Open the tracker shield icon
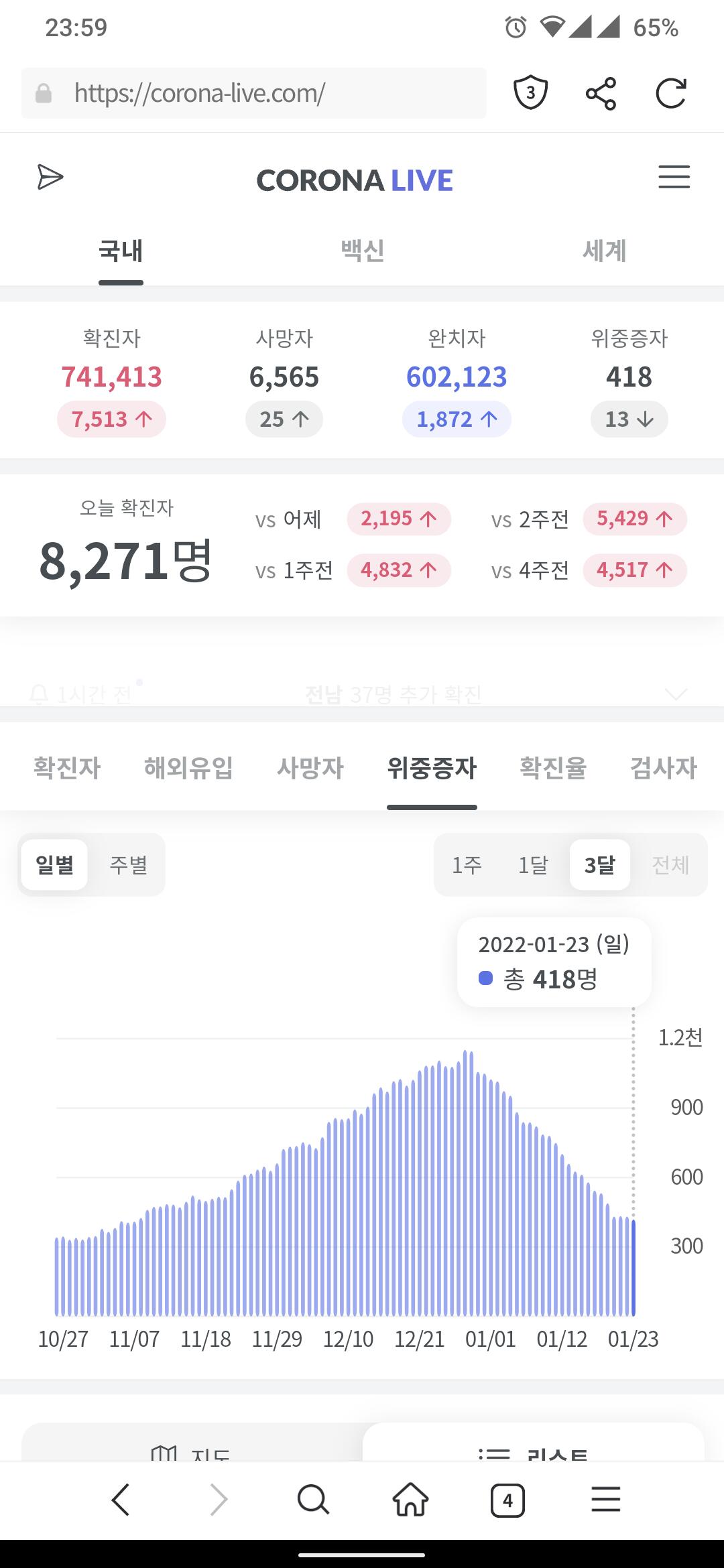The width and height of the screenshot is (724, 1568). [530, 93]
